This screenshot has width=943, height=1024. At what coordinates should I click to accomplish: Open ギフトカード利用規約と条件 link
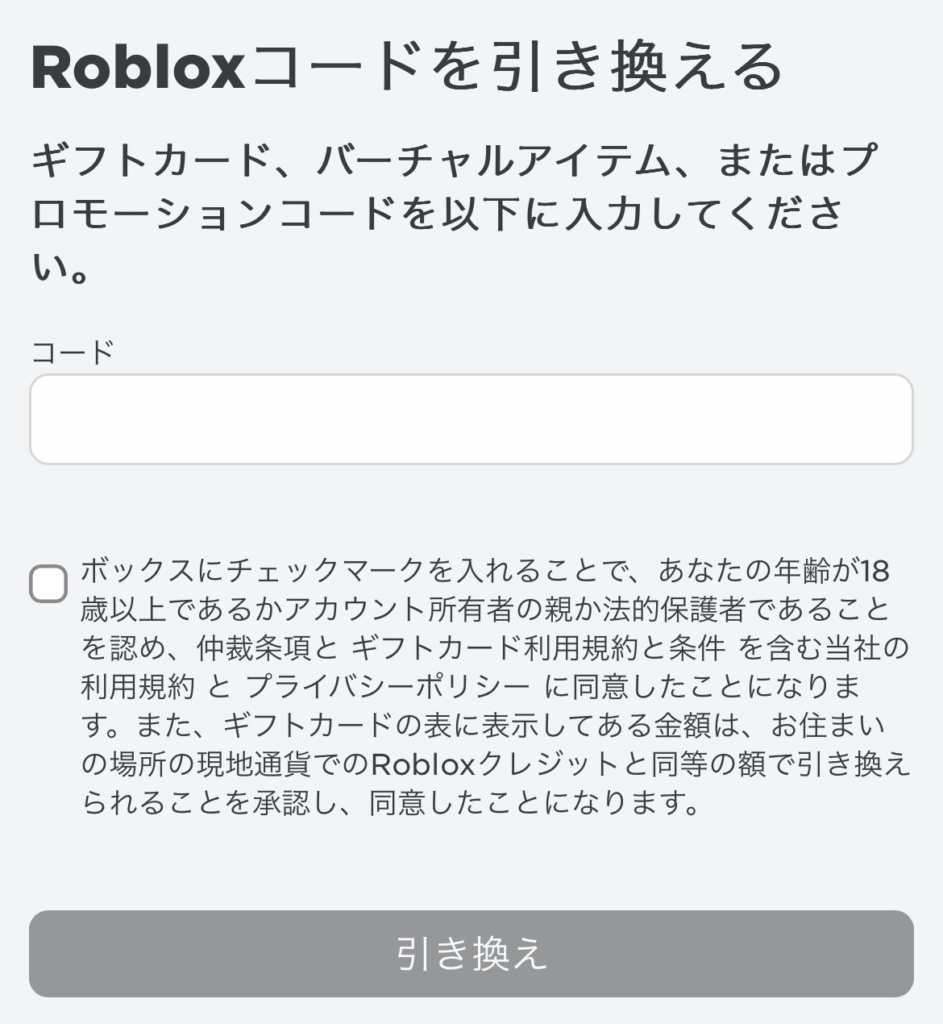point(538,648)
